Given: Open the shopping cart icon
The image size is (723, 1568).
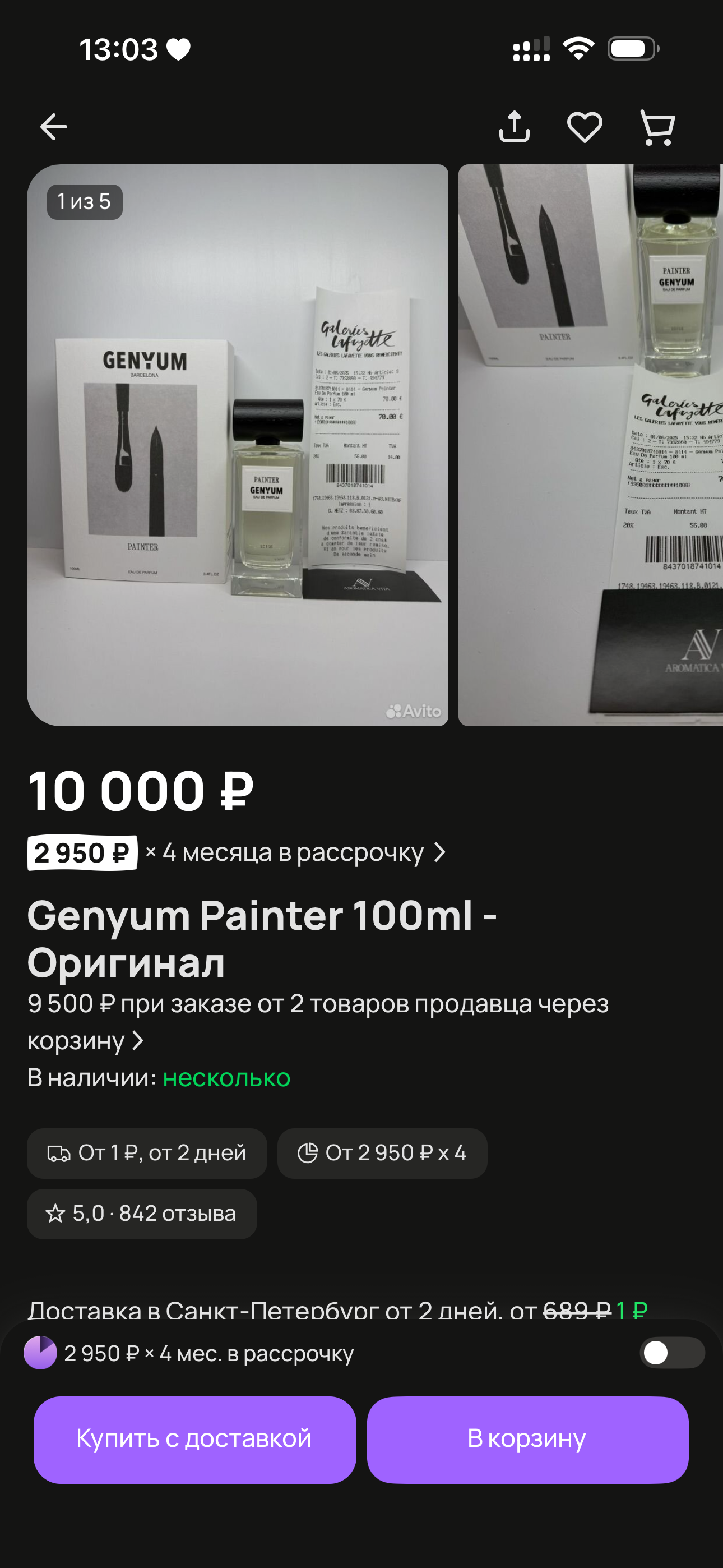Looking at the screenshot, I should (x=657, y=127).
